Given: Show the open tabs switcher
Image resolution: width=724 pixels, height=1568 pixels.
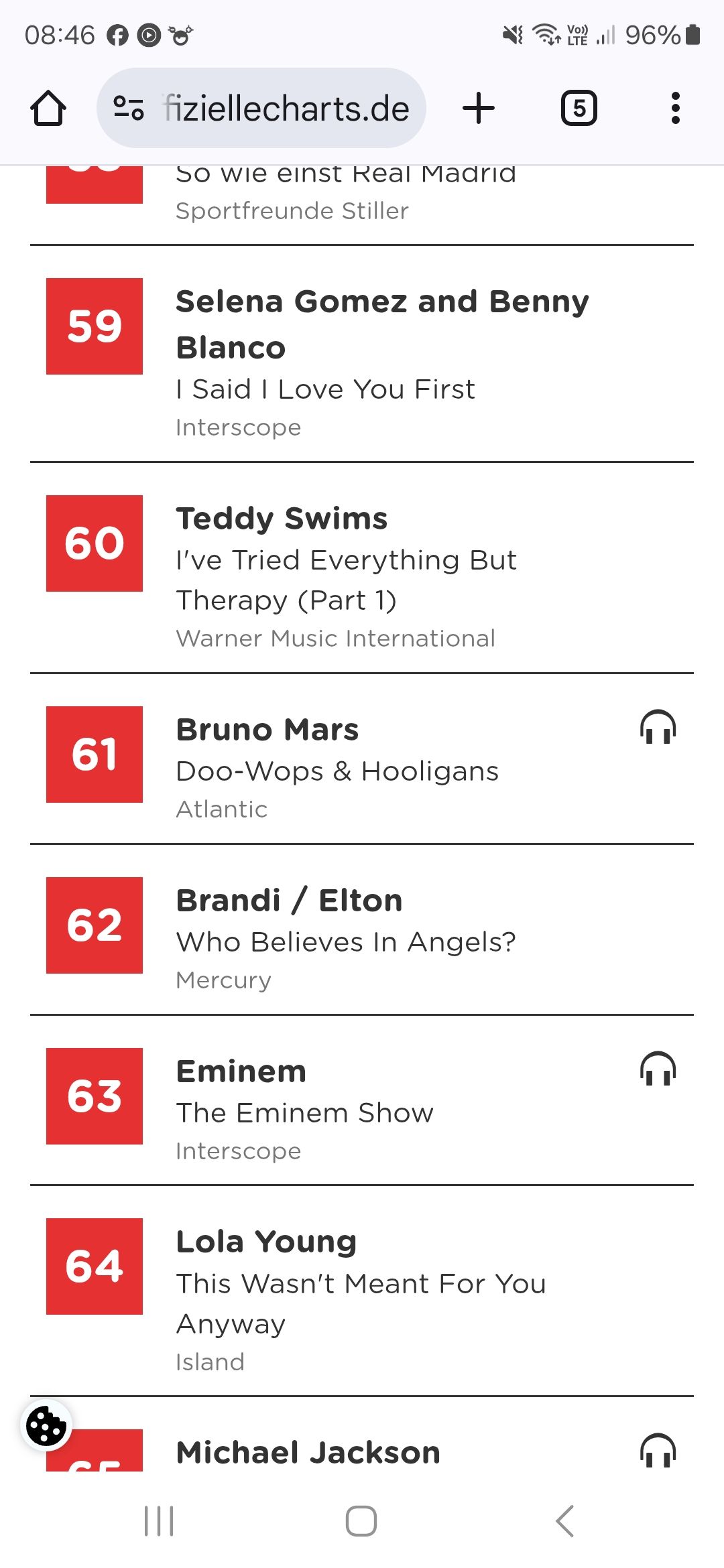Looking at the screenshot, I should tap(579, 108).
